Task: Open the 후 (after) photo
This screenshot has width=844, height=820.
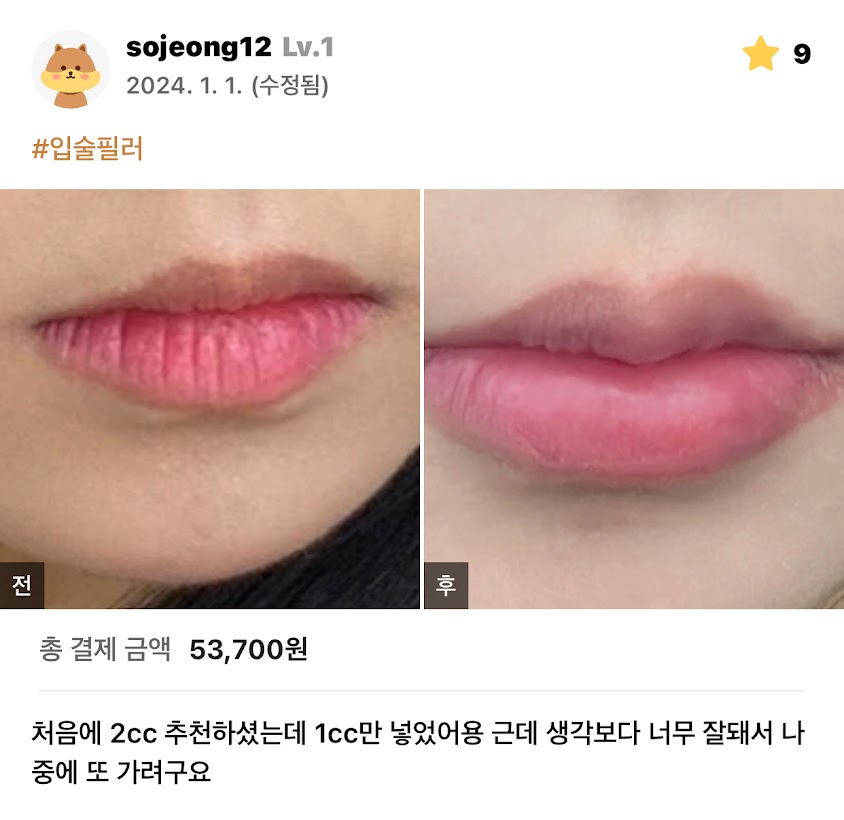Action: coord(633,398)
